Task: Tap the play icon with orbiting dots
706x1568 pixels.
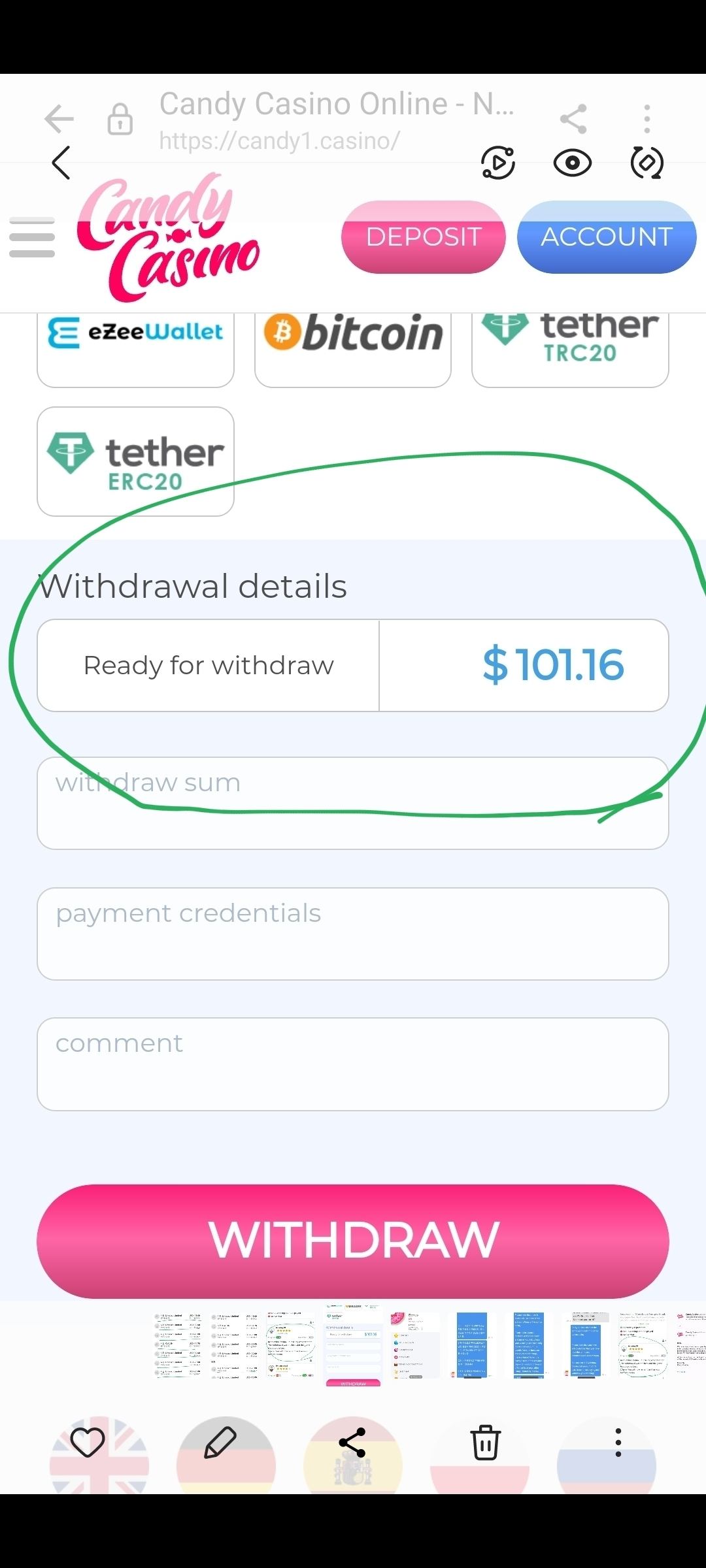Action: 498,163
